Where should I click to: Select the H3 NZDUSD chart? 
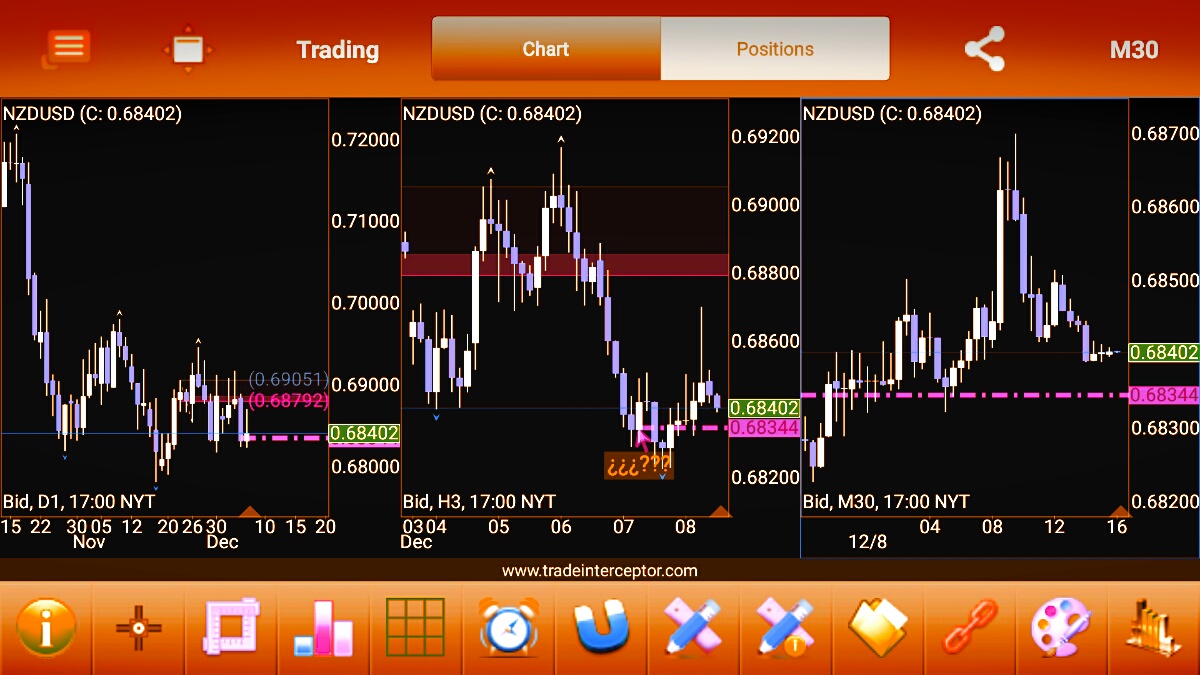pyautogui.click(x=565, y=300)
